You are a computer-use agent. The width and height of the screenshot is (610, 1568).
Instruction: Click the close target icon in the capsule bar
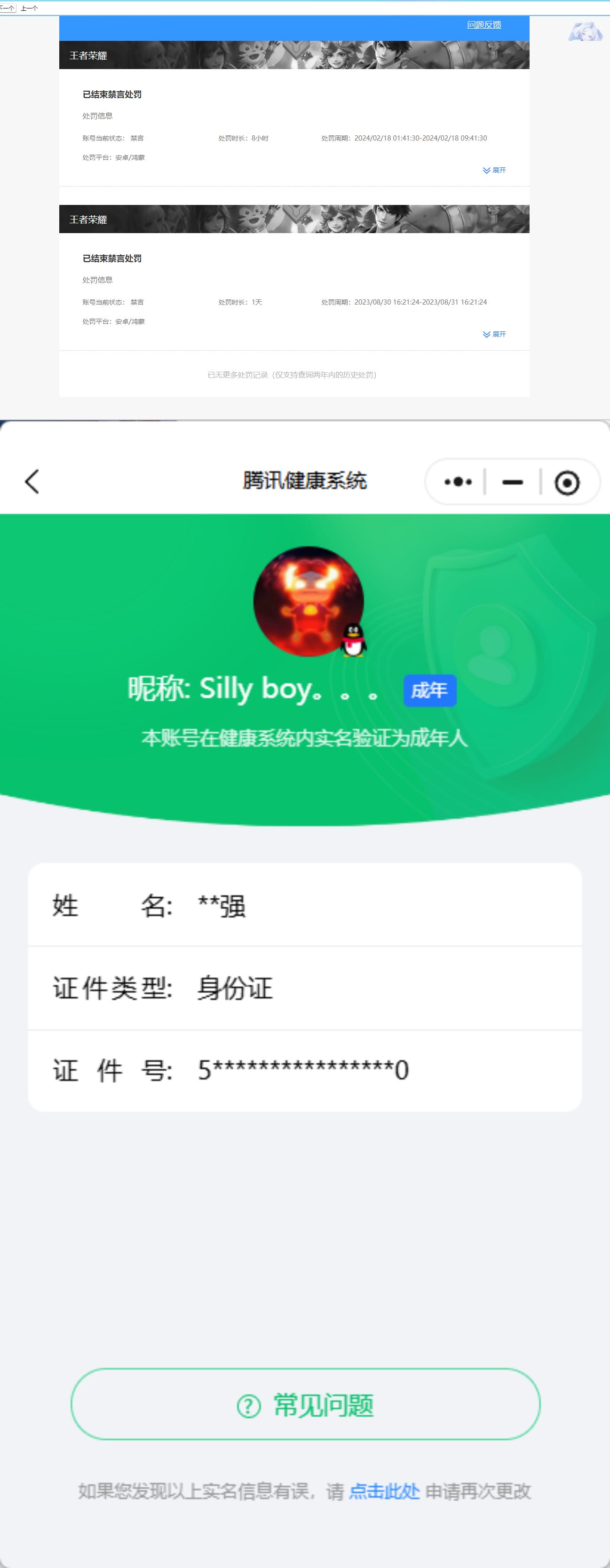pyautogui.click(x=569, y=481)
